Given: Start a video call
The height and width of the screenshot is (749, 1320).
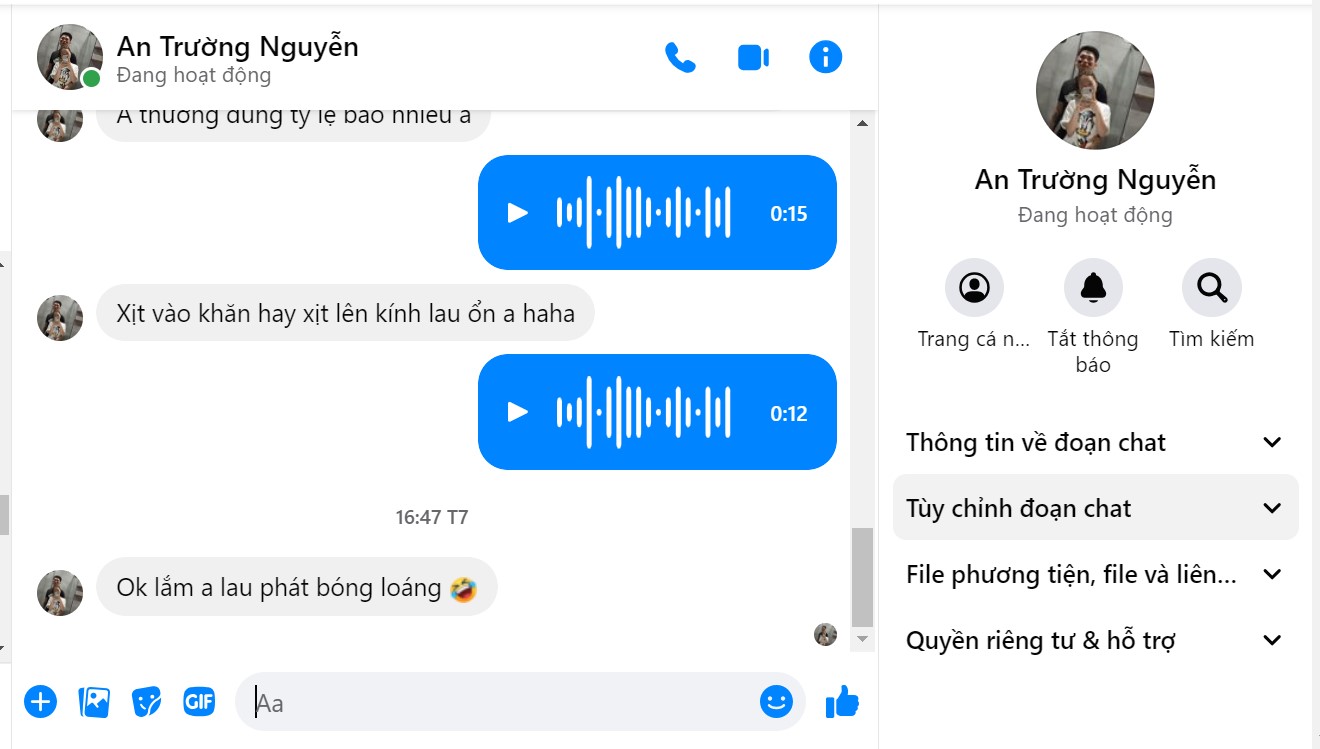Looking at the screenshot, I should [753, 58].
